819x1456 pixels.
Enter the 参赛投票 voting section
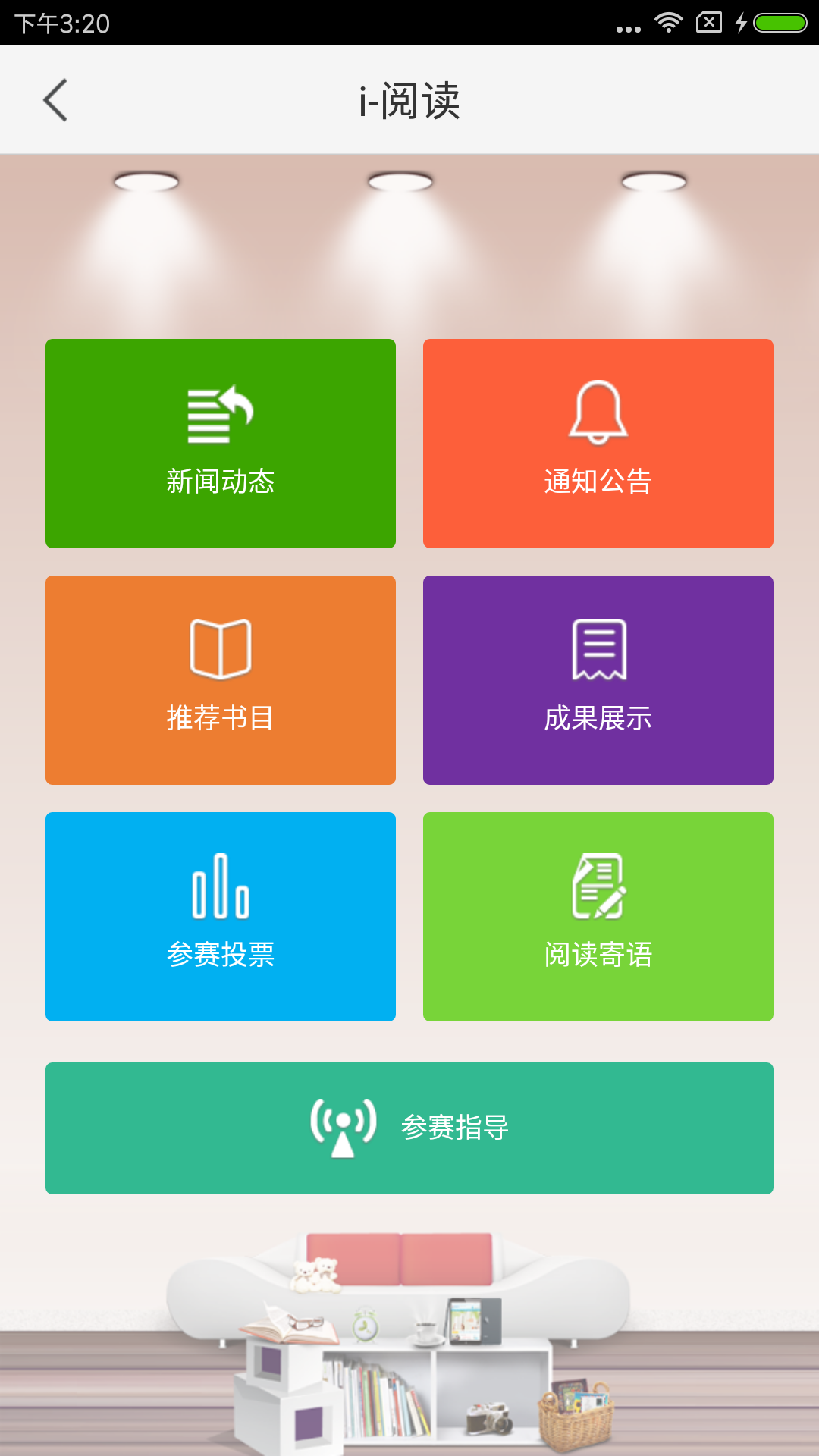(x=220, y=917)
